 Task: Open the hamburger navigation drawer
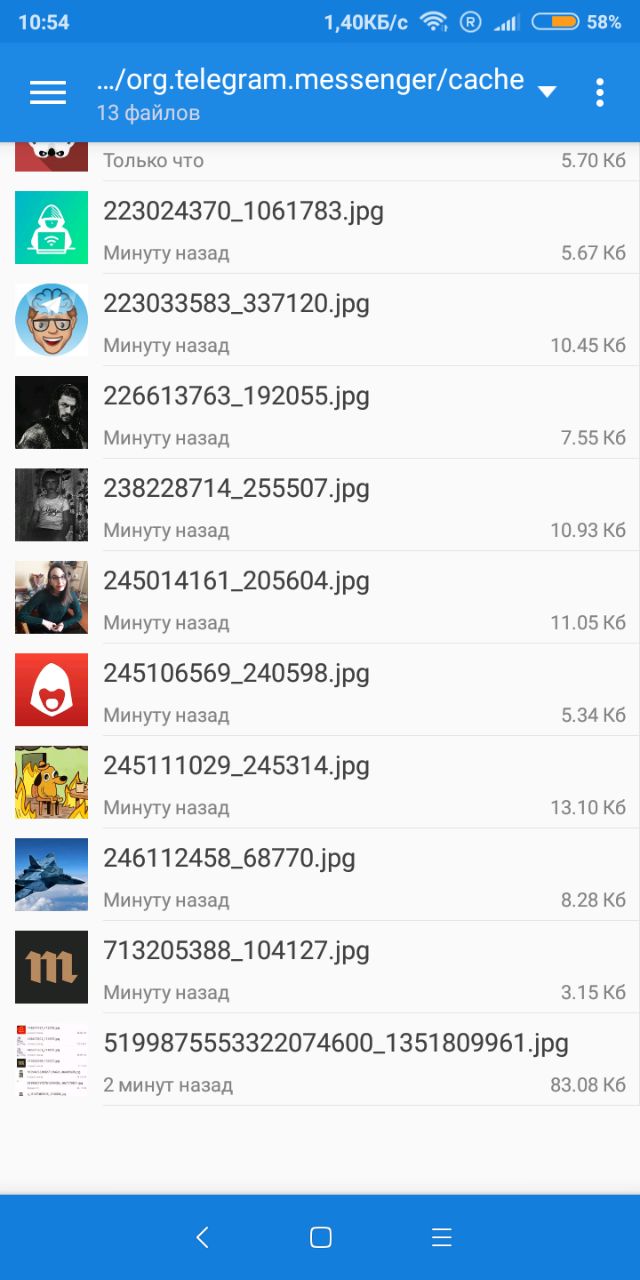(48, 92)
